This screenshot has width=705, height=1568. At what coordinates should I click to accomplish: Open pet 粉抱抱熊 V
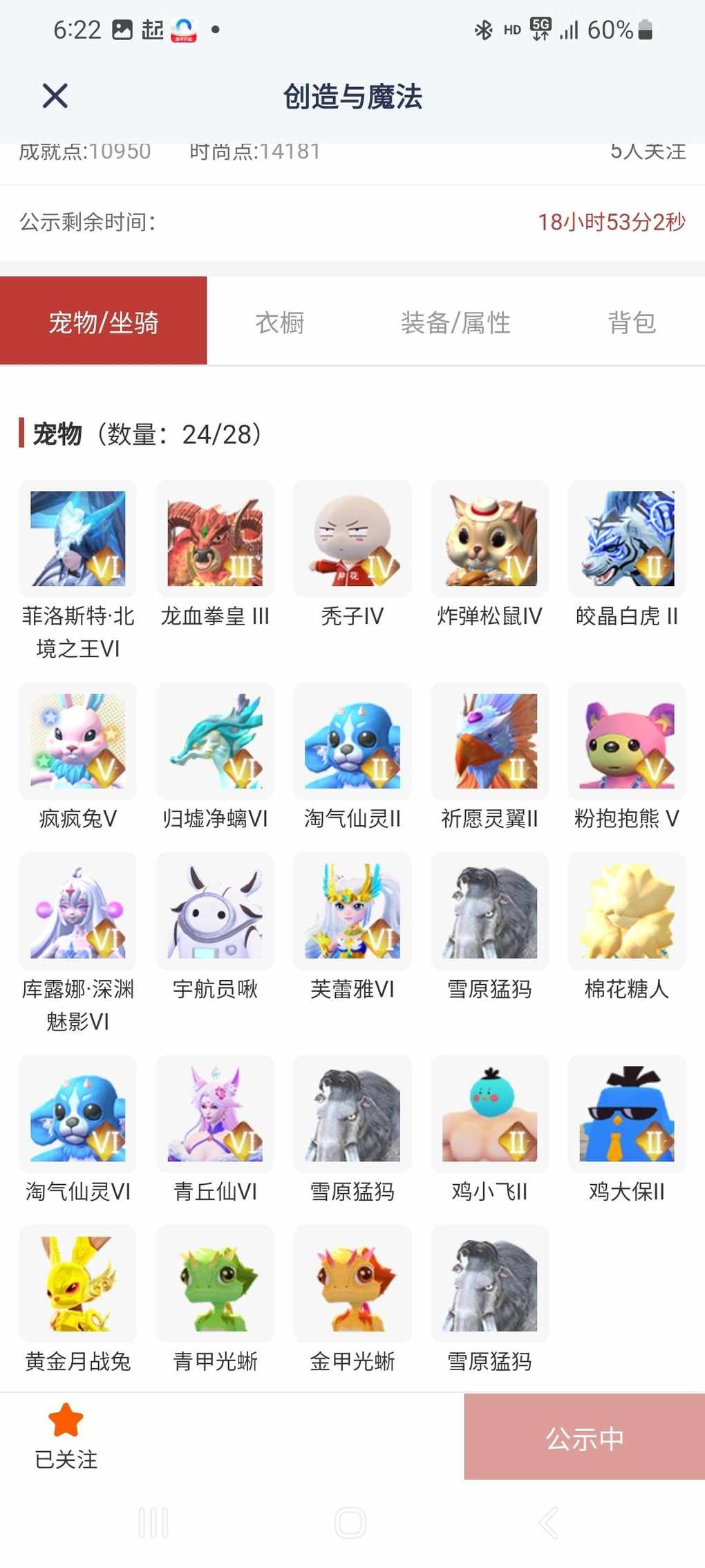point(627,741)
